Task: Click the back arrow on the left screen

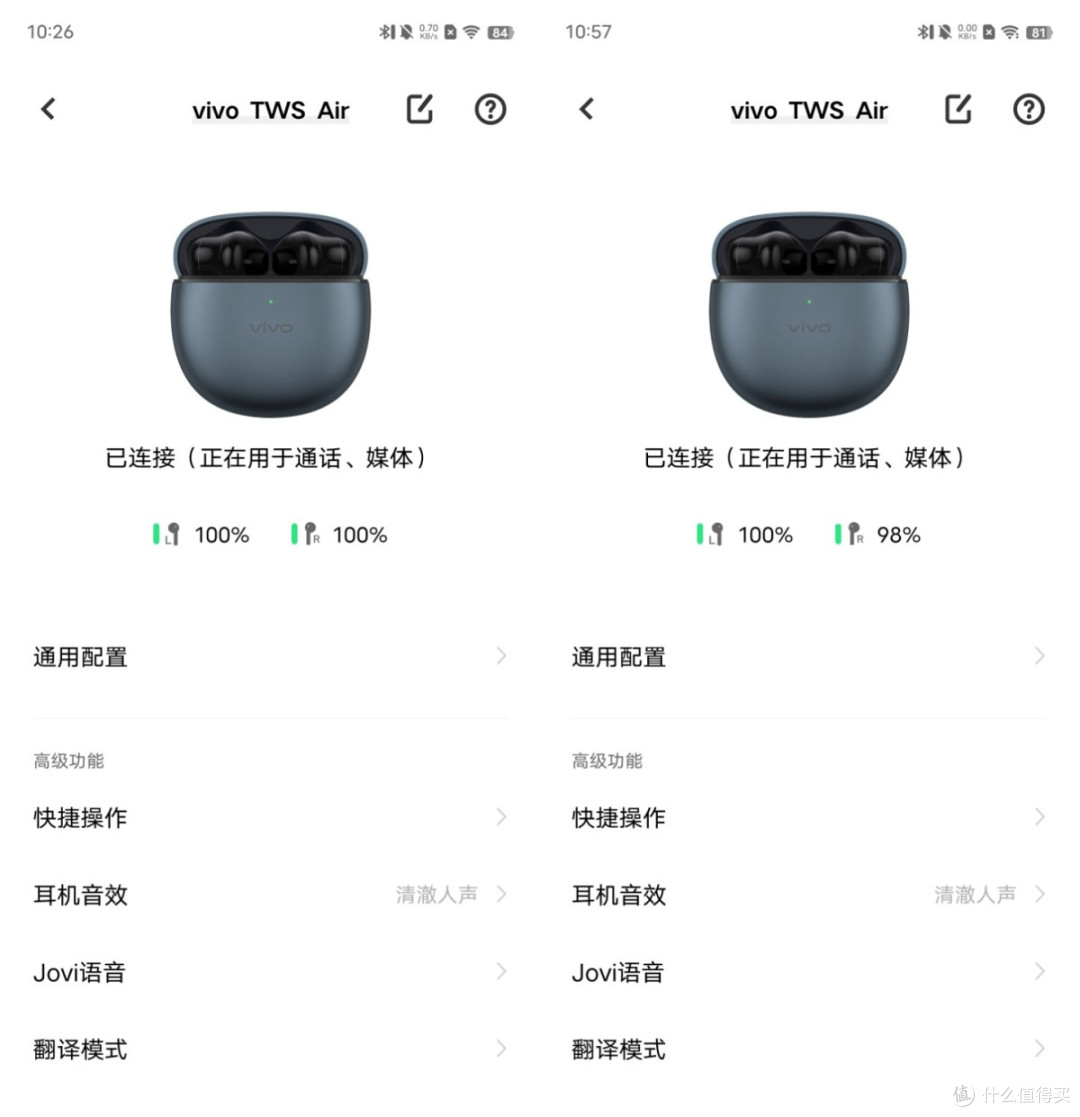Action: coord(48,109)
